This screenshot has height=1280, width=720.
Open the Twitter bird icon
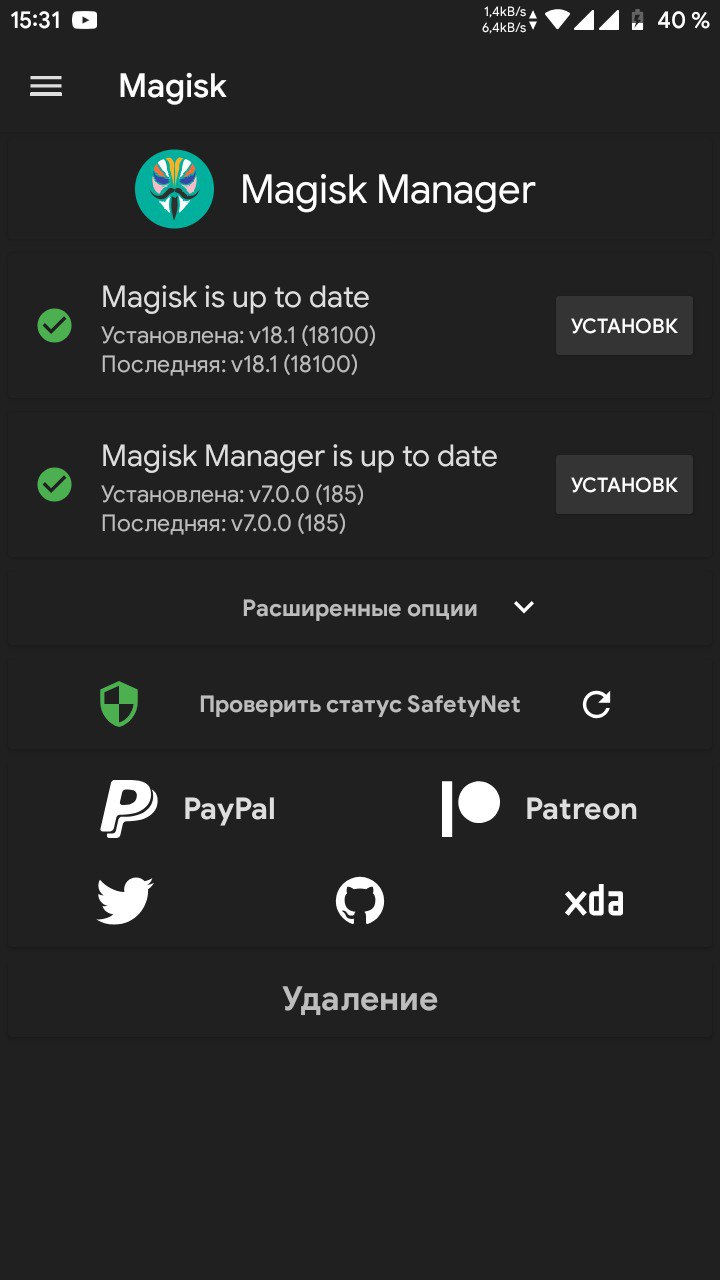click(125, 902)
